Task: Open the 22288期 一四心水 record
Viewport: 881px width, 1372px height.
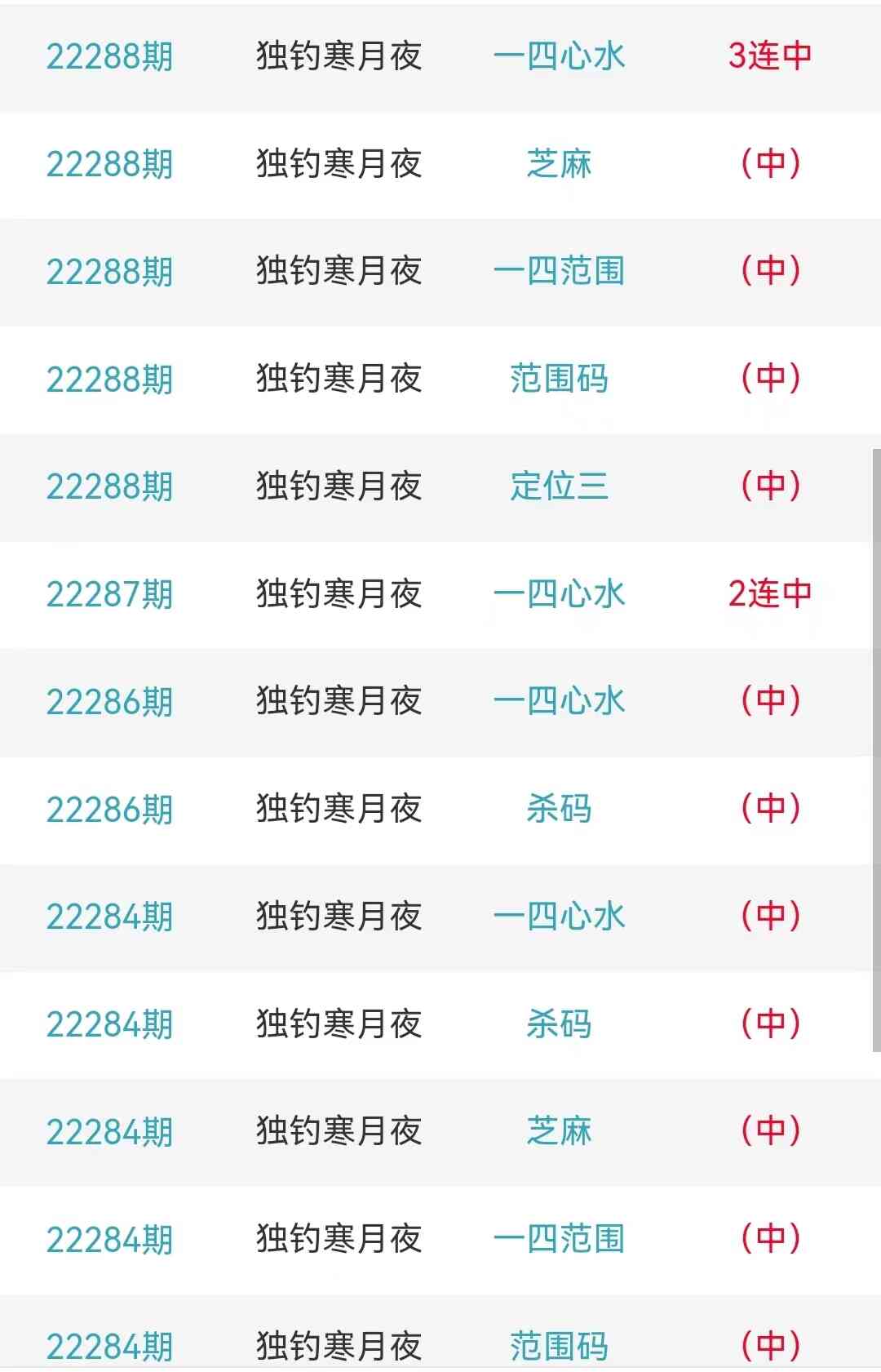Action: 559,56
